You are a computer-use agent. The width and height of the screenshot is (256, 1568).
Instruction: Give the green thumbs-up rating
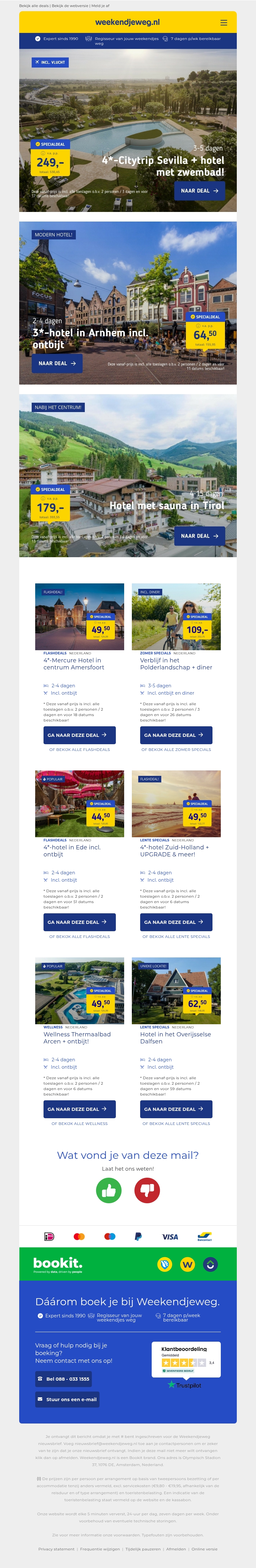(x=108, y=1190)
